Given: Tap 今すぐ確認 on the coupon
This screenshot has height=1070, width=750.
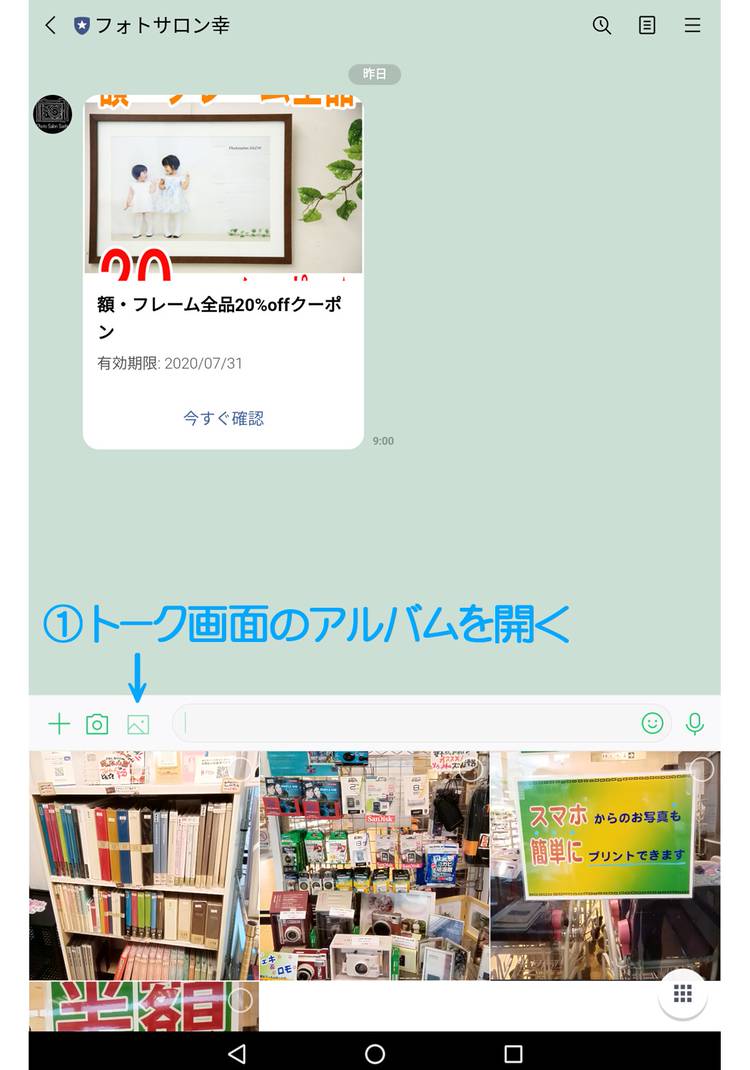Looking at the screenshot, I should click(223, 418).
